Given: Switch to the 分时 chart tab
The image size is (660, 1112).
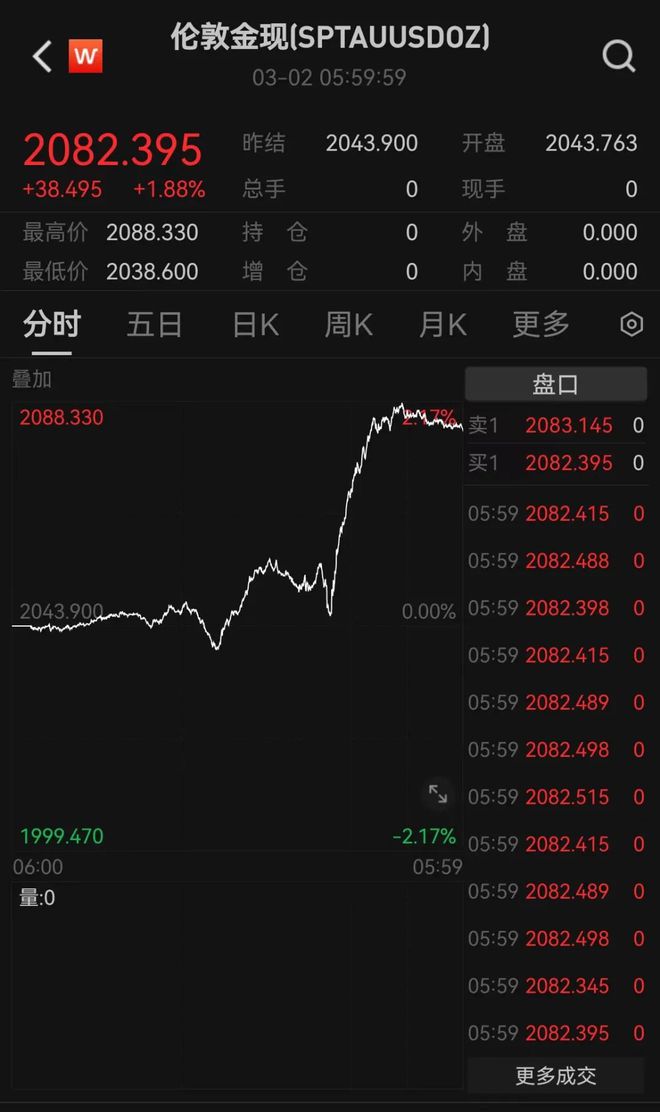Looking at the screenshot, I should (x=52, y=324).
